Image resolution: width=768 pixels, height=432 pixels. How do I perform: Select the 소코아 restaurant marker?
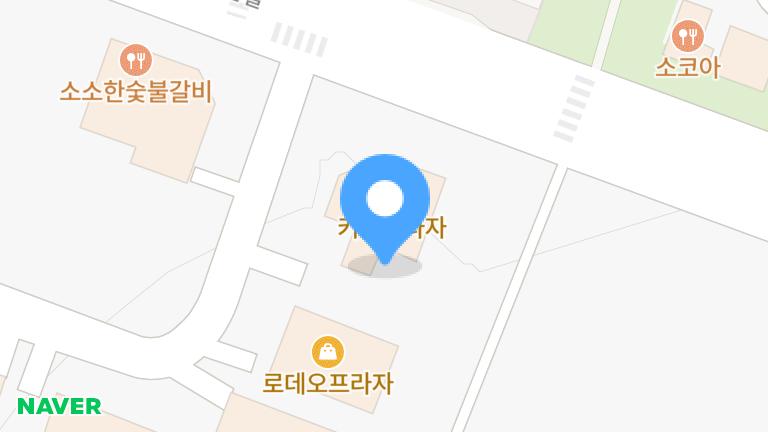pos(688,38)
